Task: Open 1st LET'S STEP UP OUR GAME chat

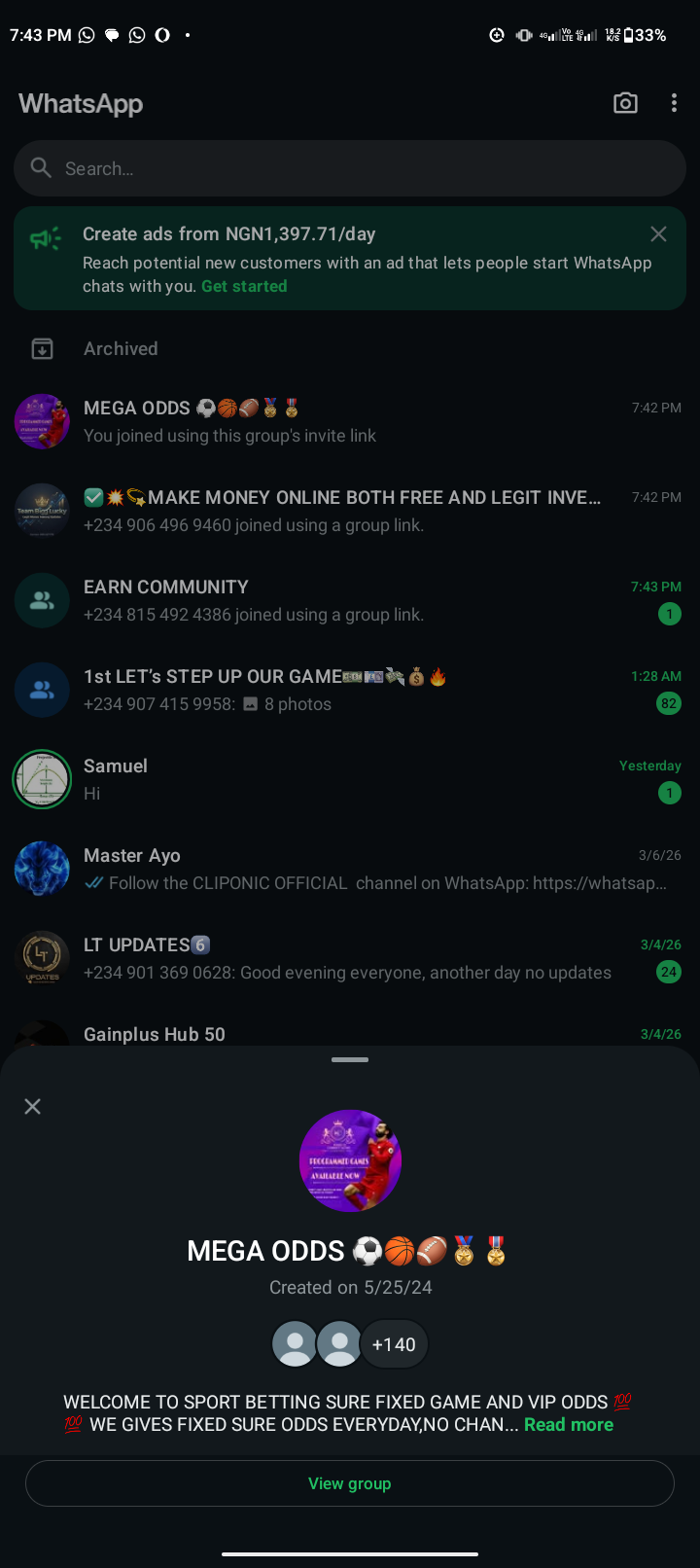Action: click(x=350, y=690)
